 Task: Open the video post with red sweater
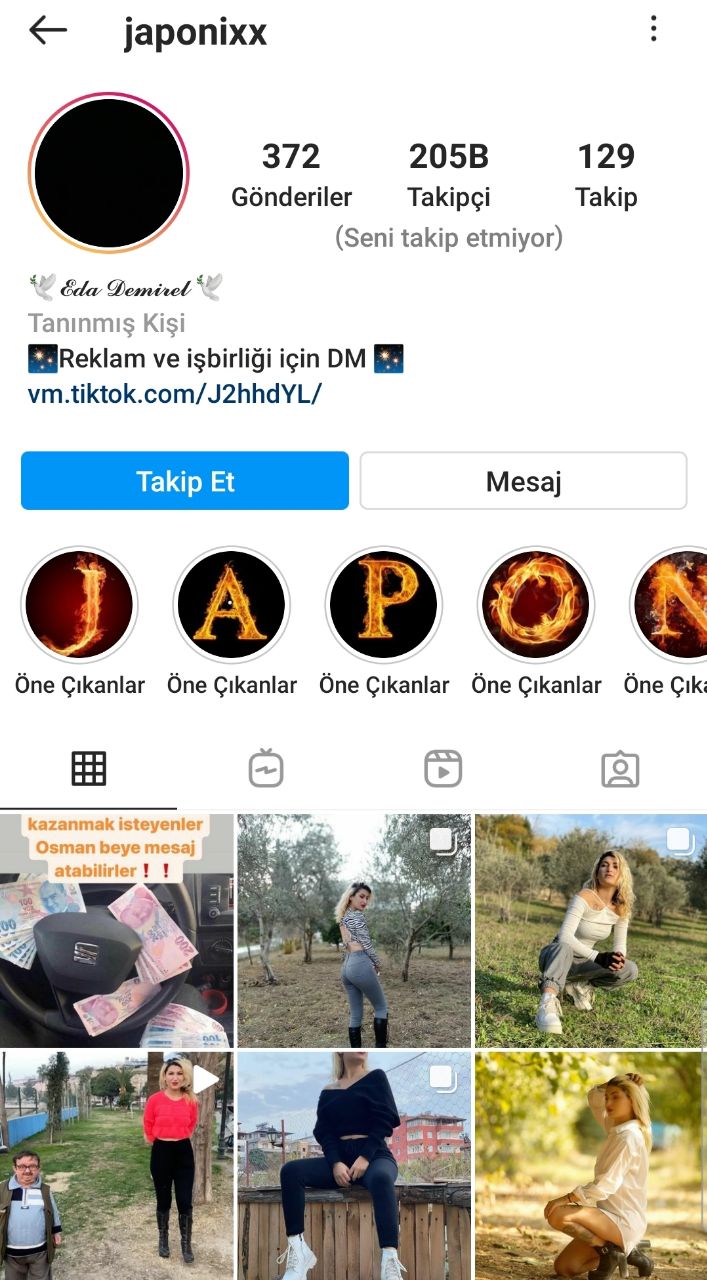[116, 1165]
